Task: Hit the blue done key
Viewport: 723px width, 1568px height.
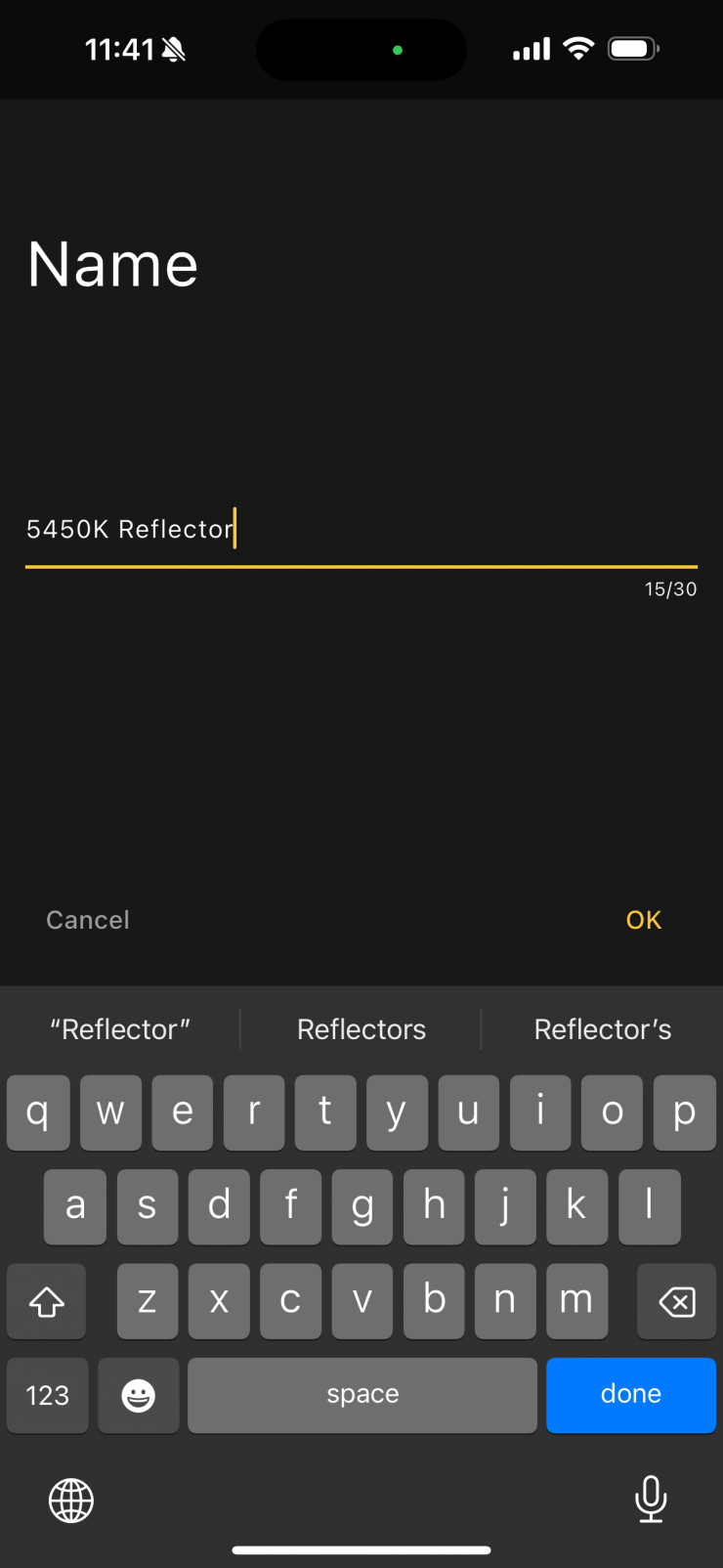Action: [x=630, y=1395]
